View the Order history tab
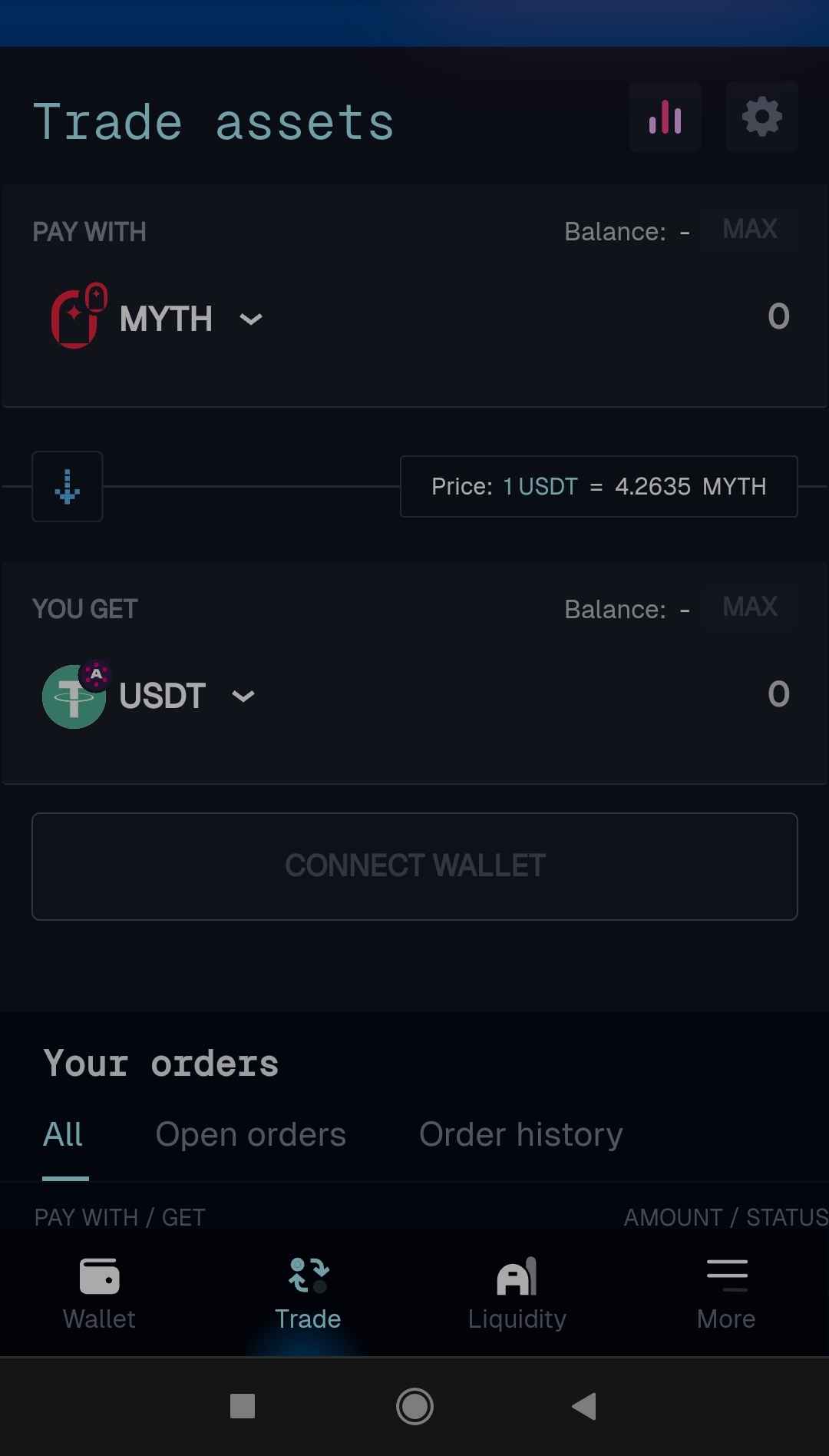Viewport: 829px width, 1456px height. click(x=520, y=1135)
